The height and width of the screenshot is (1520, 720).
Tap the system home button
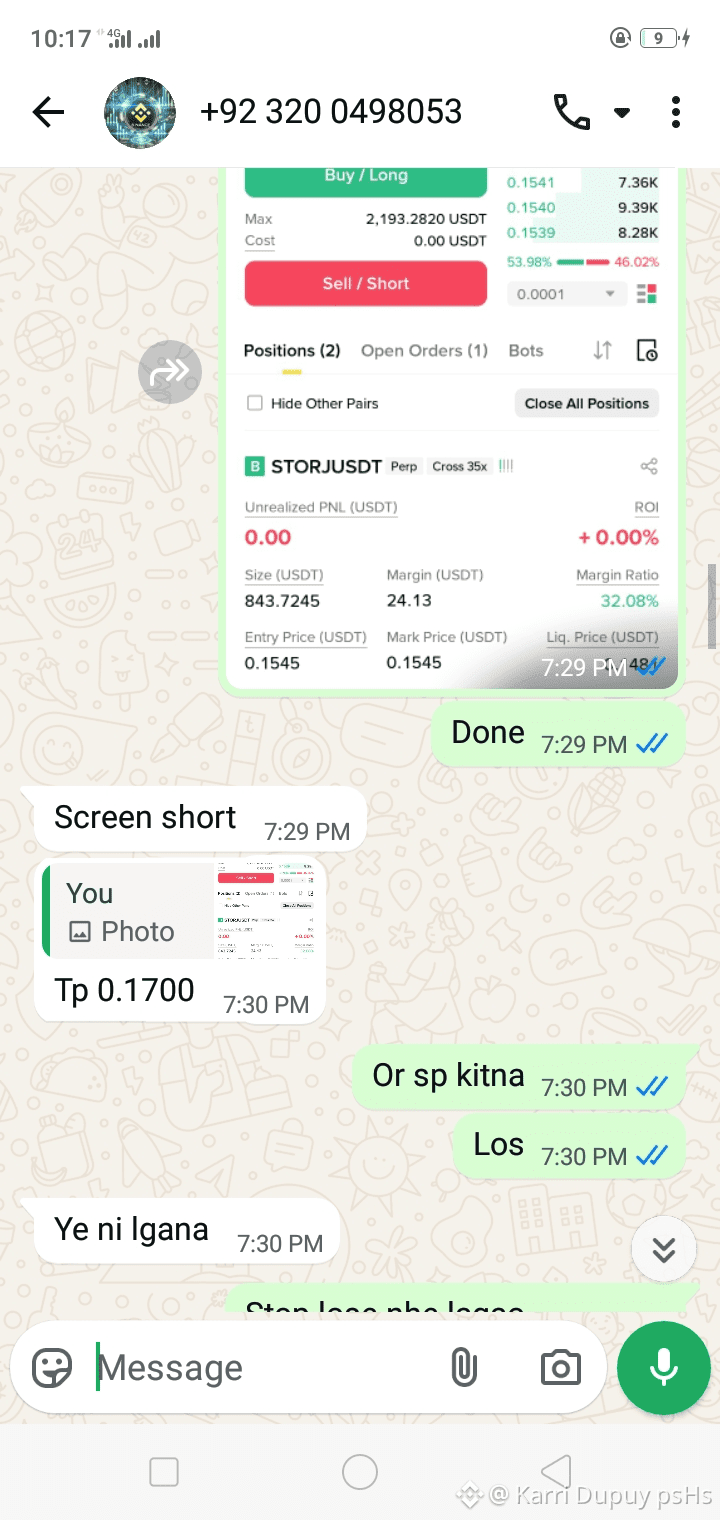(x=360, y=1472)
